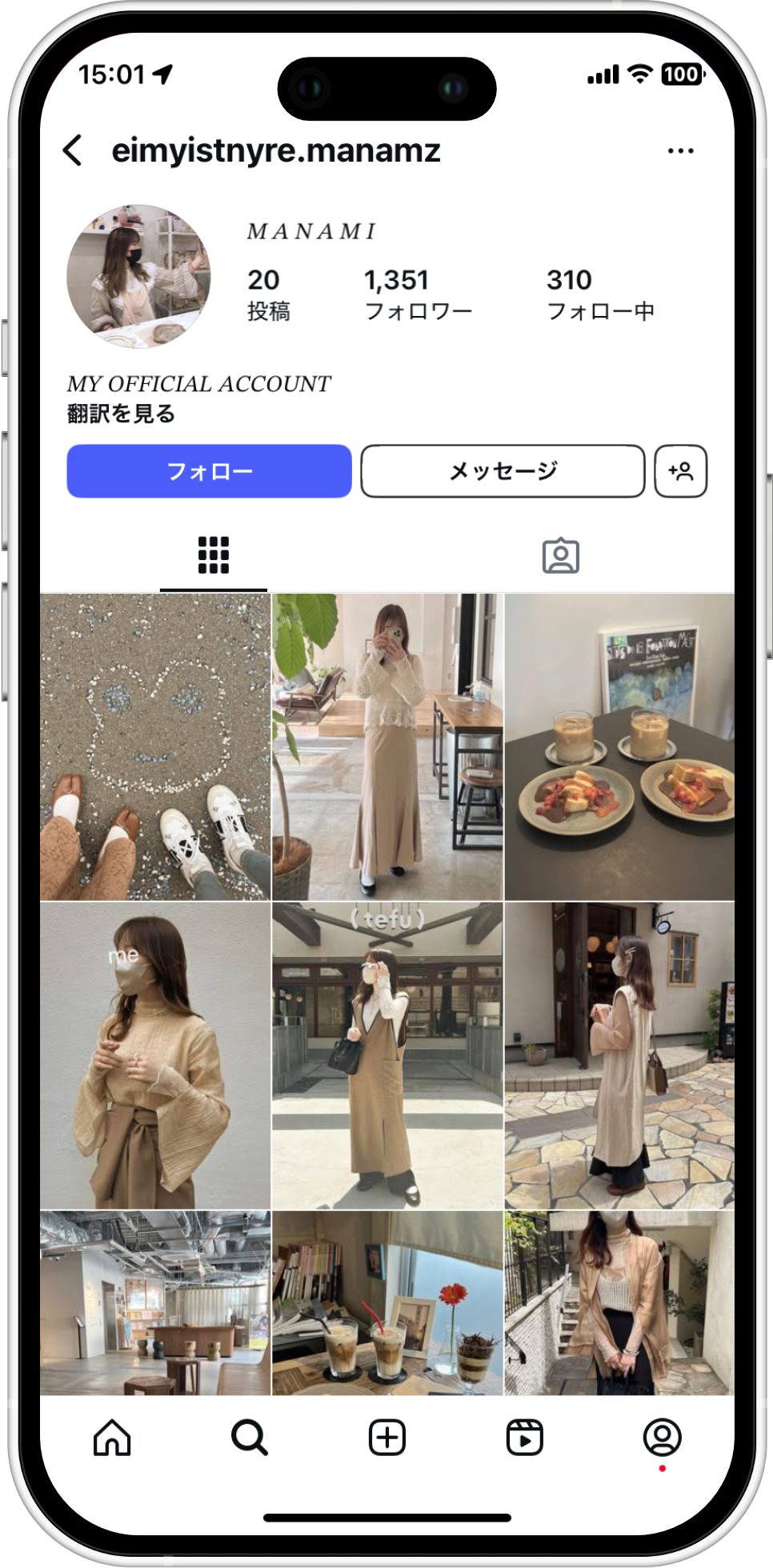
Task: Go to my own profile tab
Action: click(662, 1438)
